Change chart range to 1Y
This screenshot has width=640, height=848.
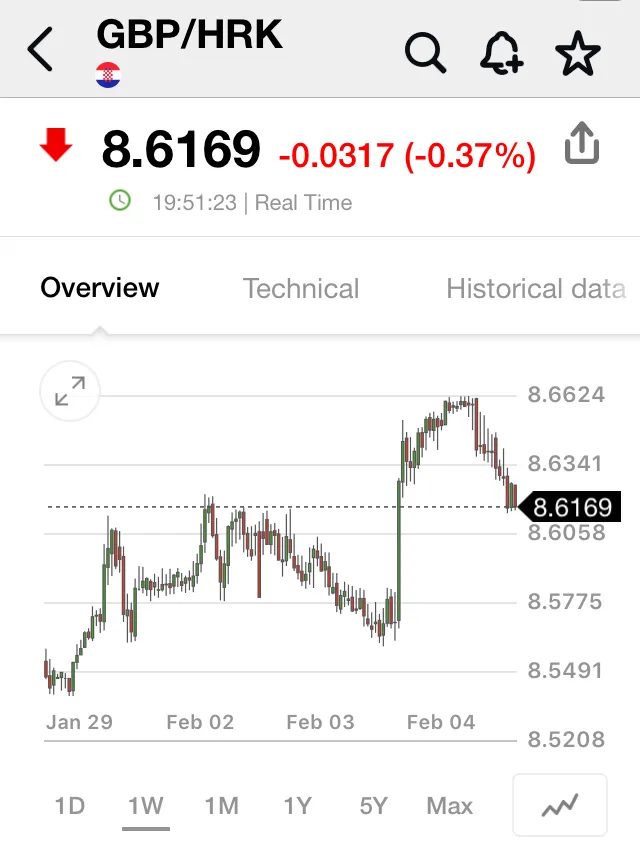(x=297, y=806)
